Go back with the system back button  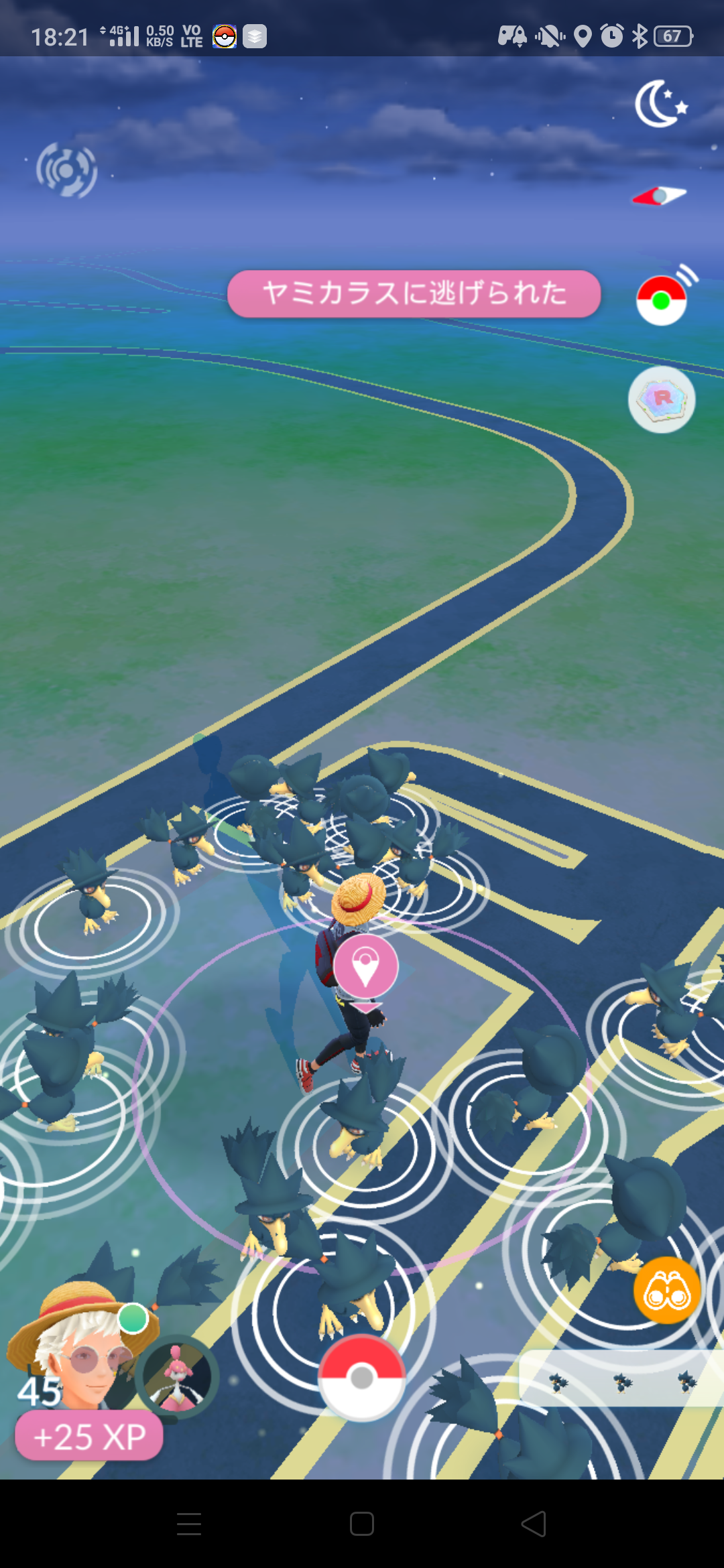534,1524
